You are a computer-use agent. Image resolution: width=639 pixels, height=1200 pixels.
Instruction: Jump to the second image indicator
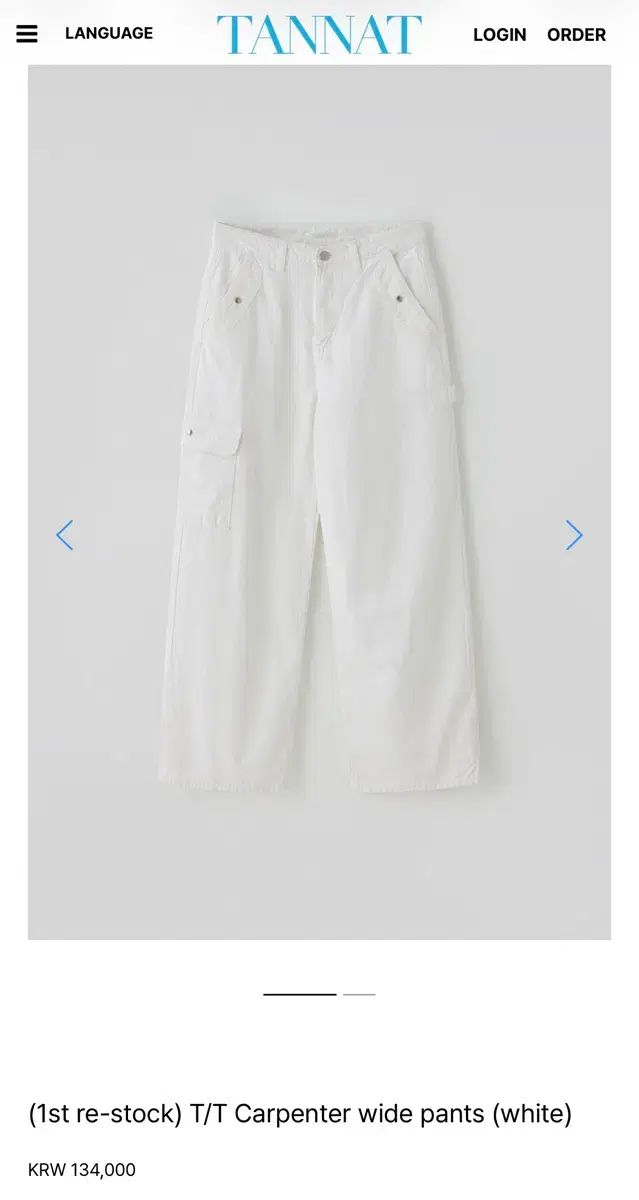pos(359,994)
